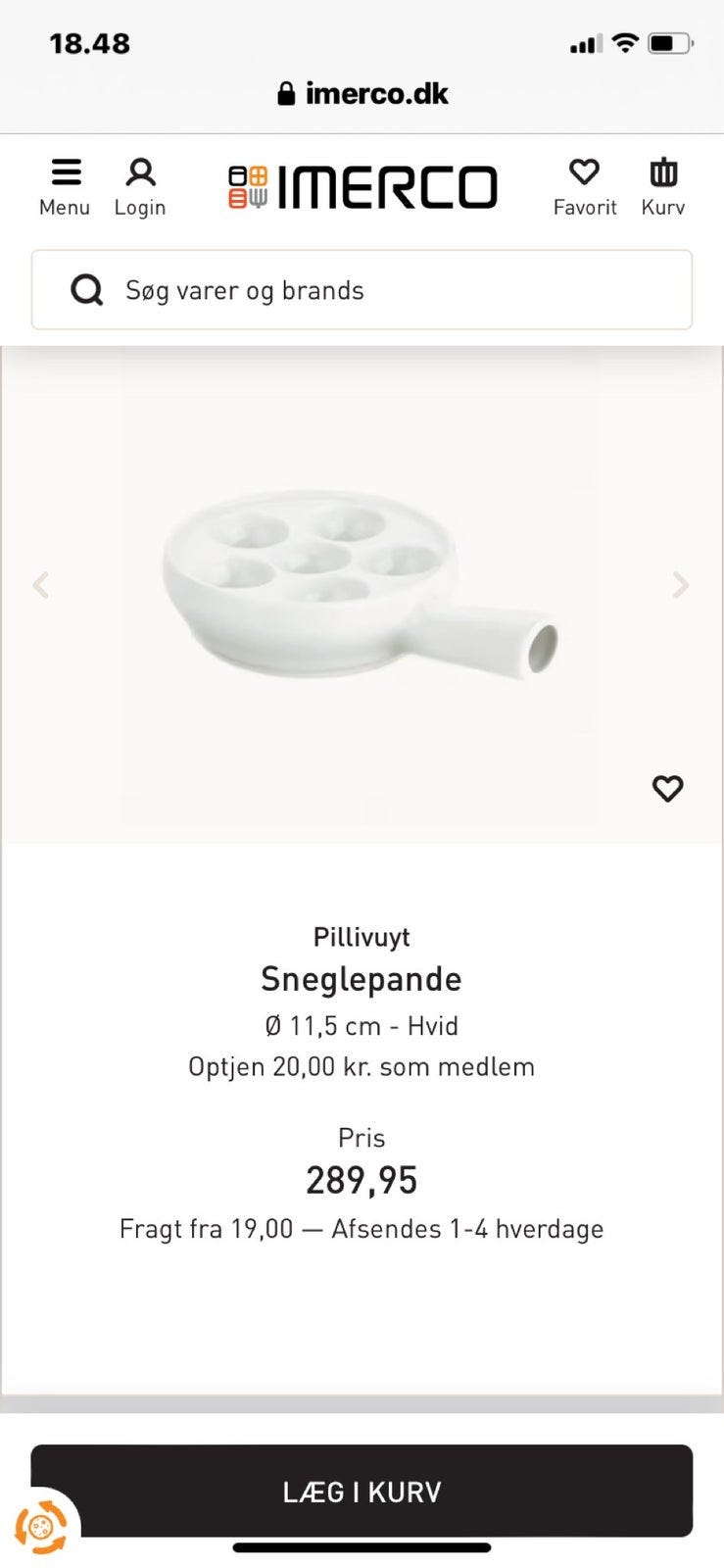Expand next product image with right chevron
This screenshot has width=724, height=1568.
[680, 585]
